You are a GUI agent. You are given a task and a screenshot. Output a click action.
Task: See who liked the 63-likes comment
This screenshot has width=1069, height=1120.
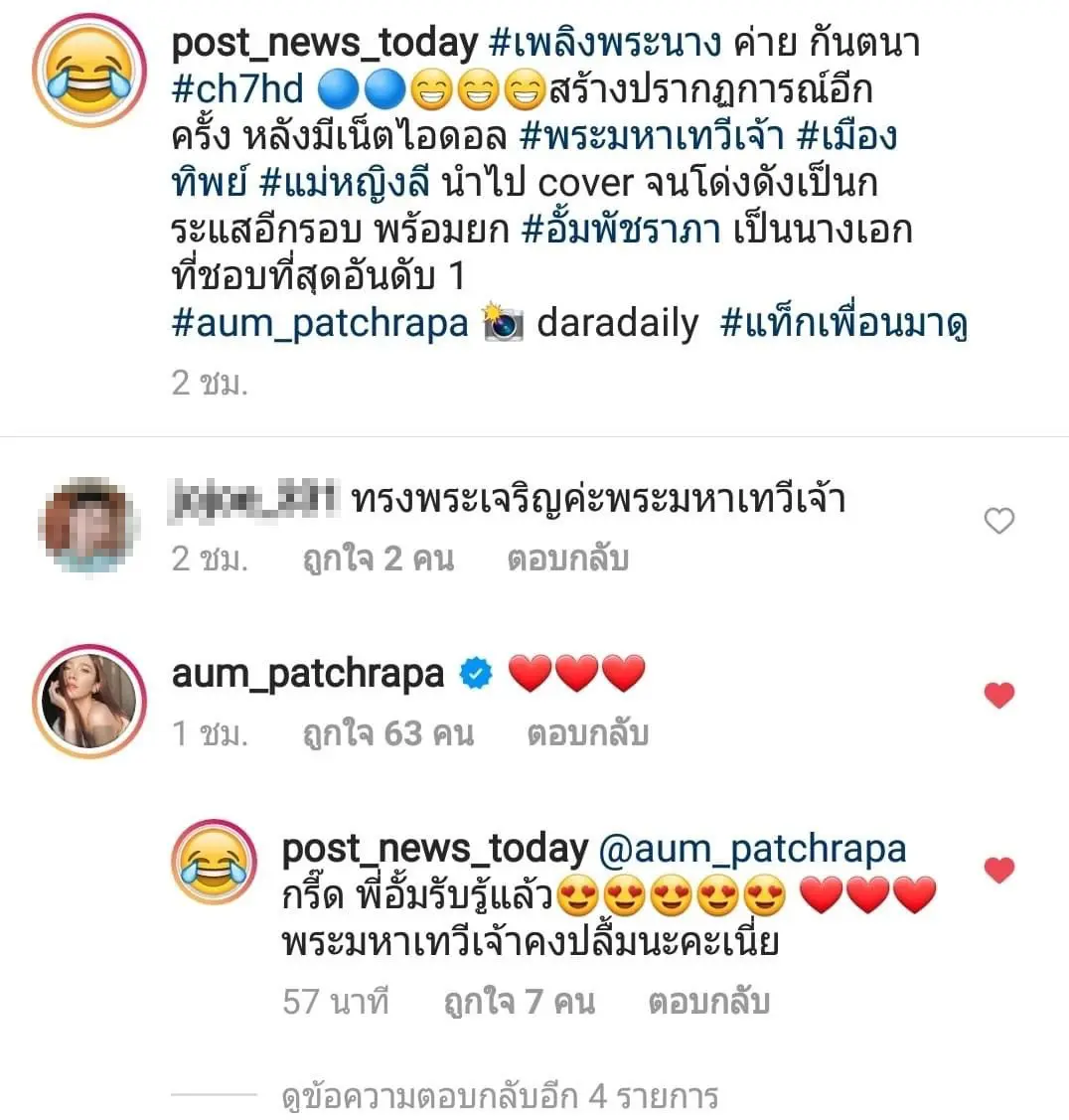(x=387, y=734)
